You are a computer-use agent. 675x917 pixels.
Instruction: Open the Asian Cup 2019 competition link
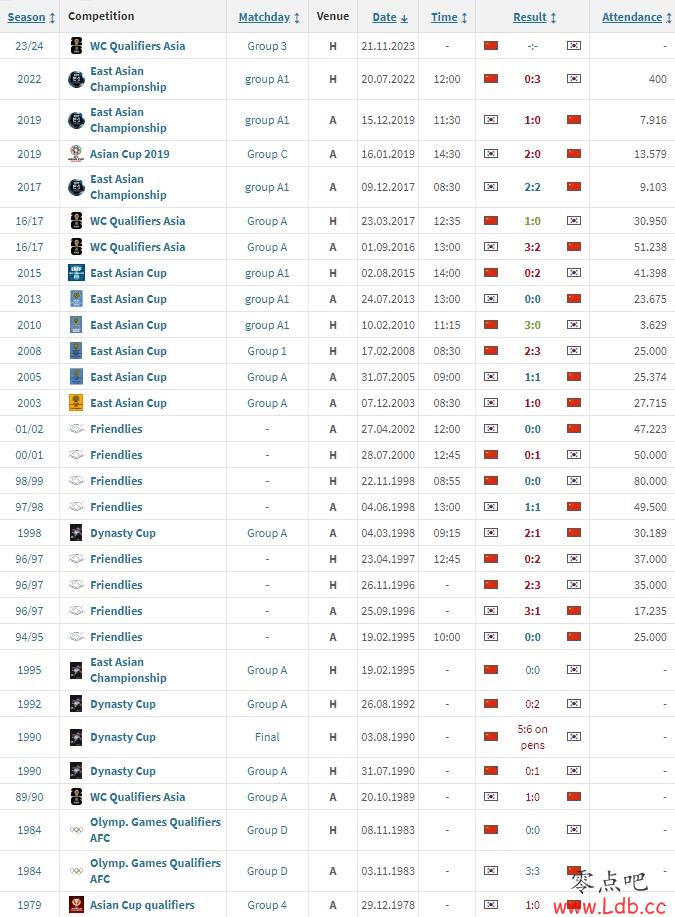pyautogui.click(x=130, y=154)
